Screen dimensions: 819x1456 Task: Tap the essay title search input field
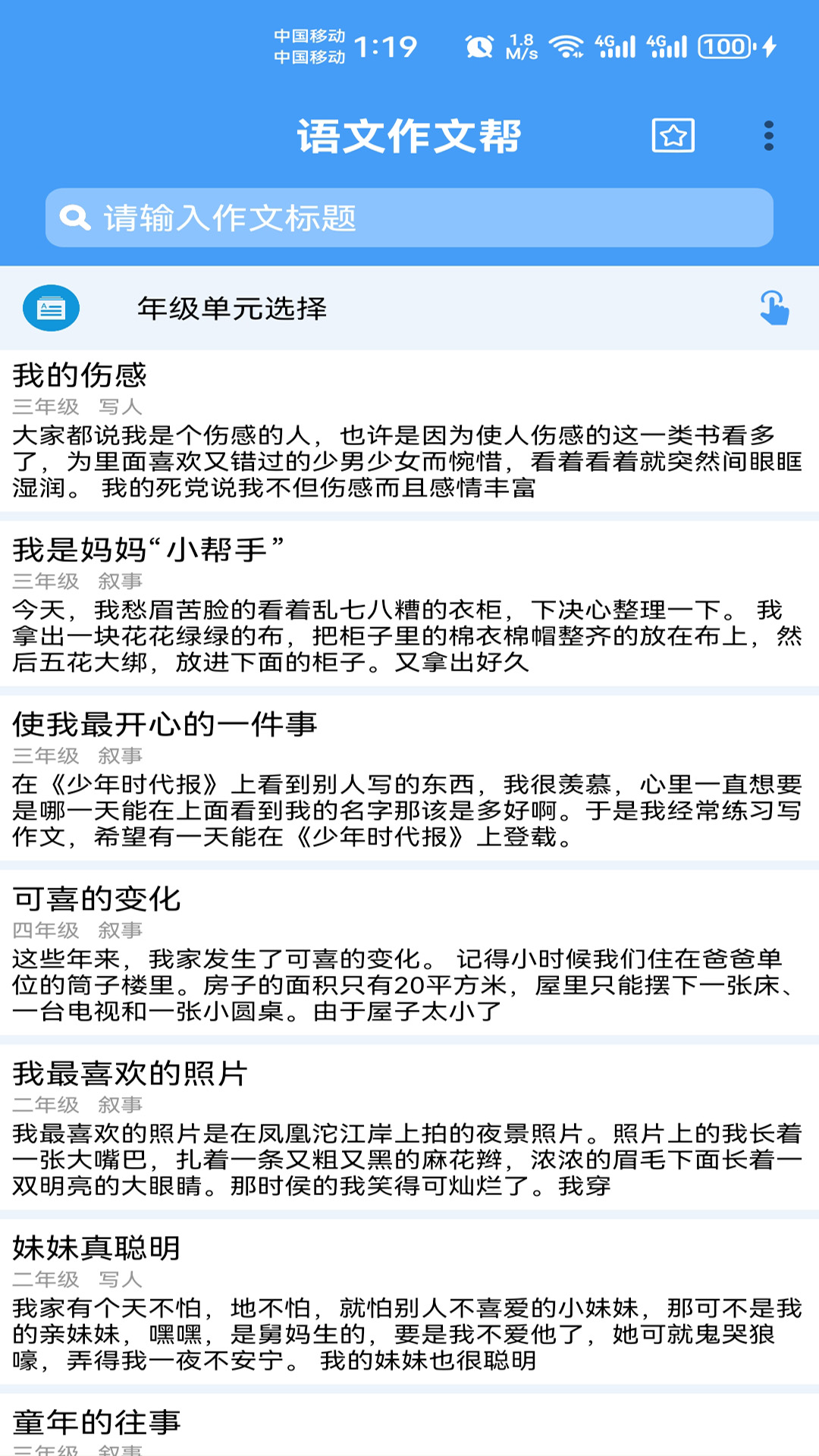click(409, 218)
